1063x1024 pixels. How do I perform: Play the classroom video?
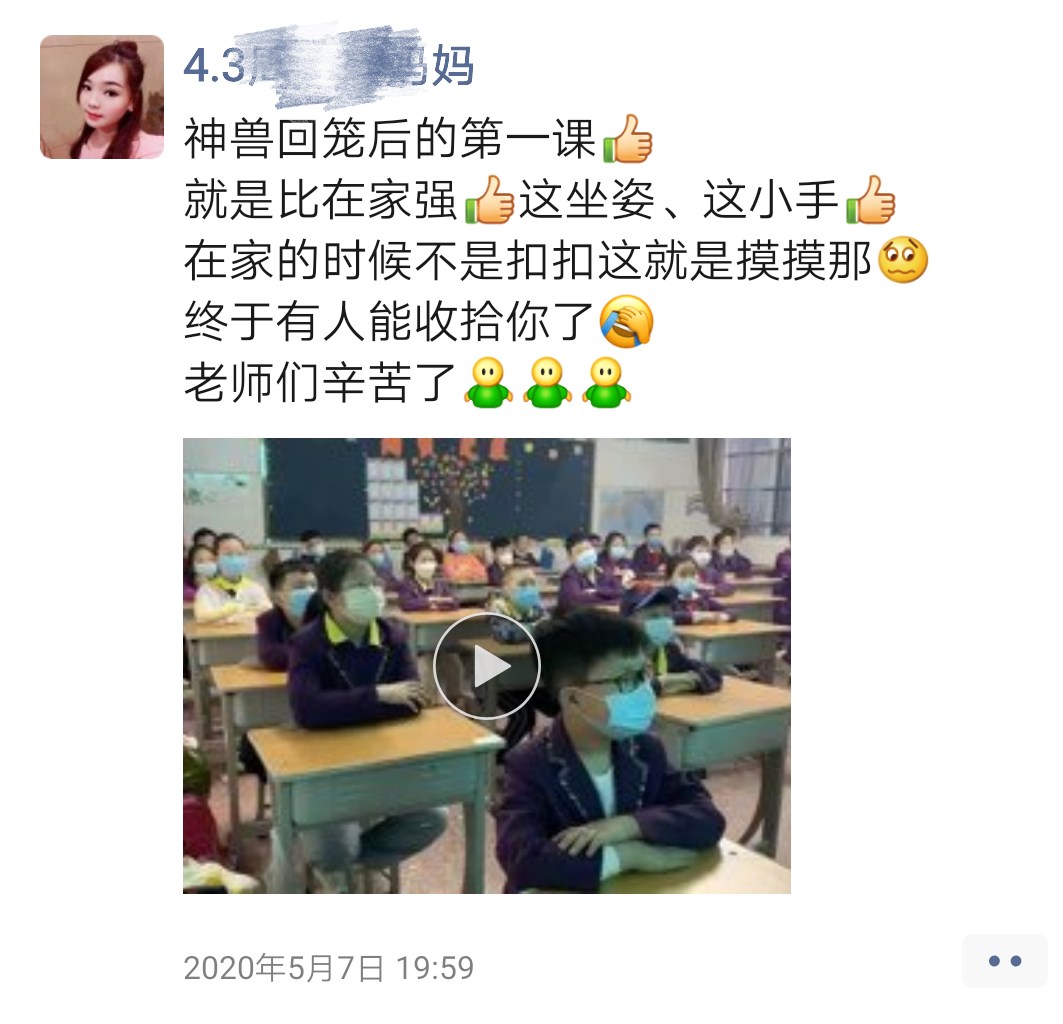click(487, 666)
